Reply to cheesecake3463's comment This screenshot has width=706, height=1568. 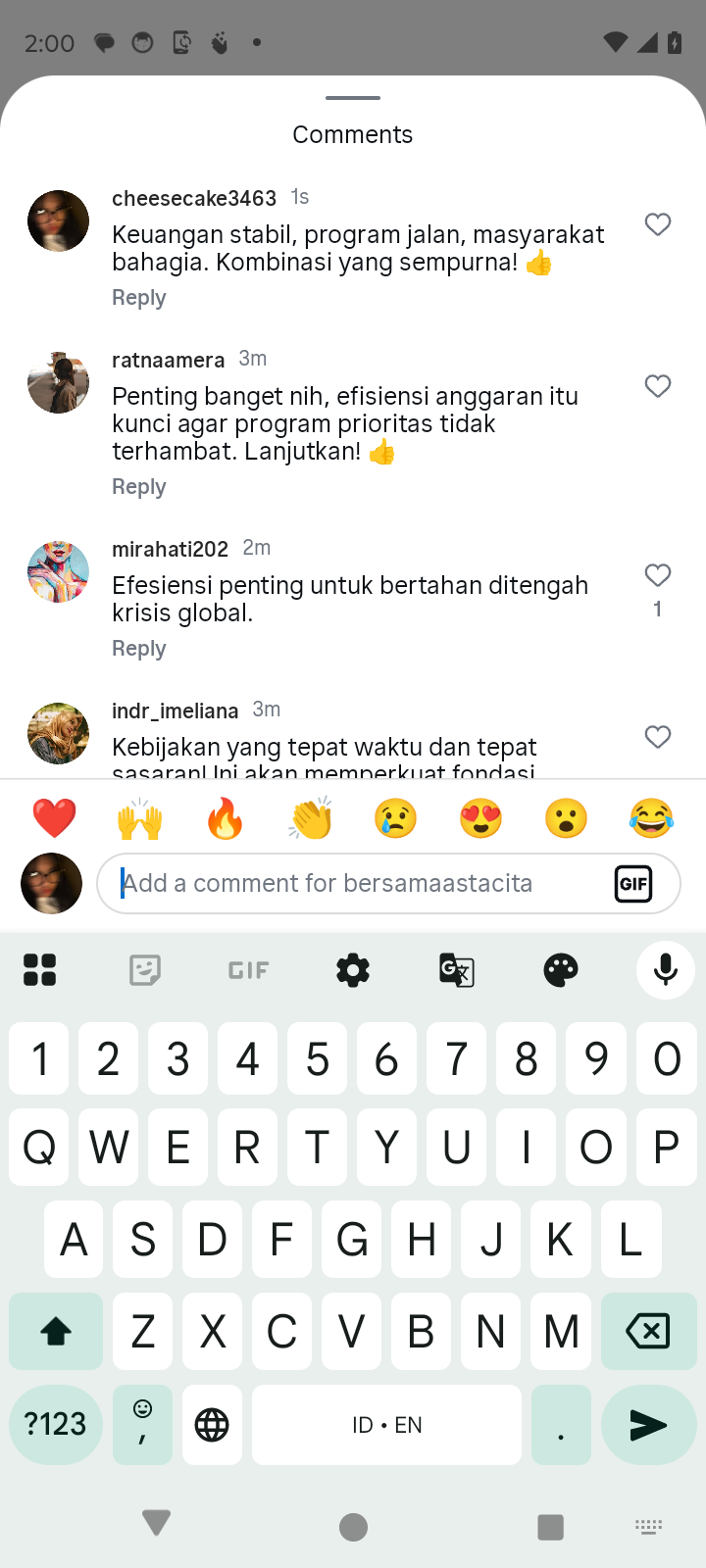(x=139, y=298)
